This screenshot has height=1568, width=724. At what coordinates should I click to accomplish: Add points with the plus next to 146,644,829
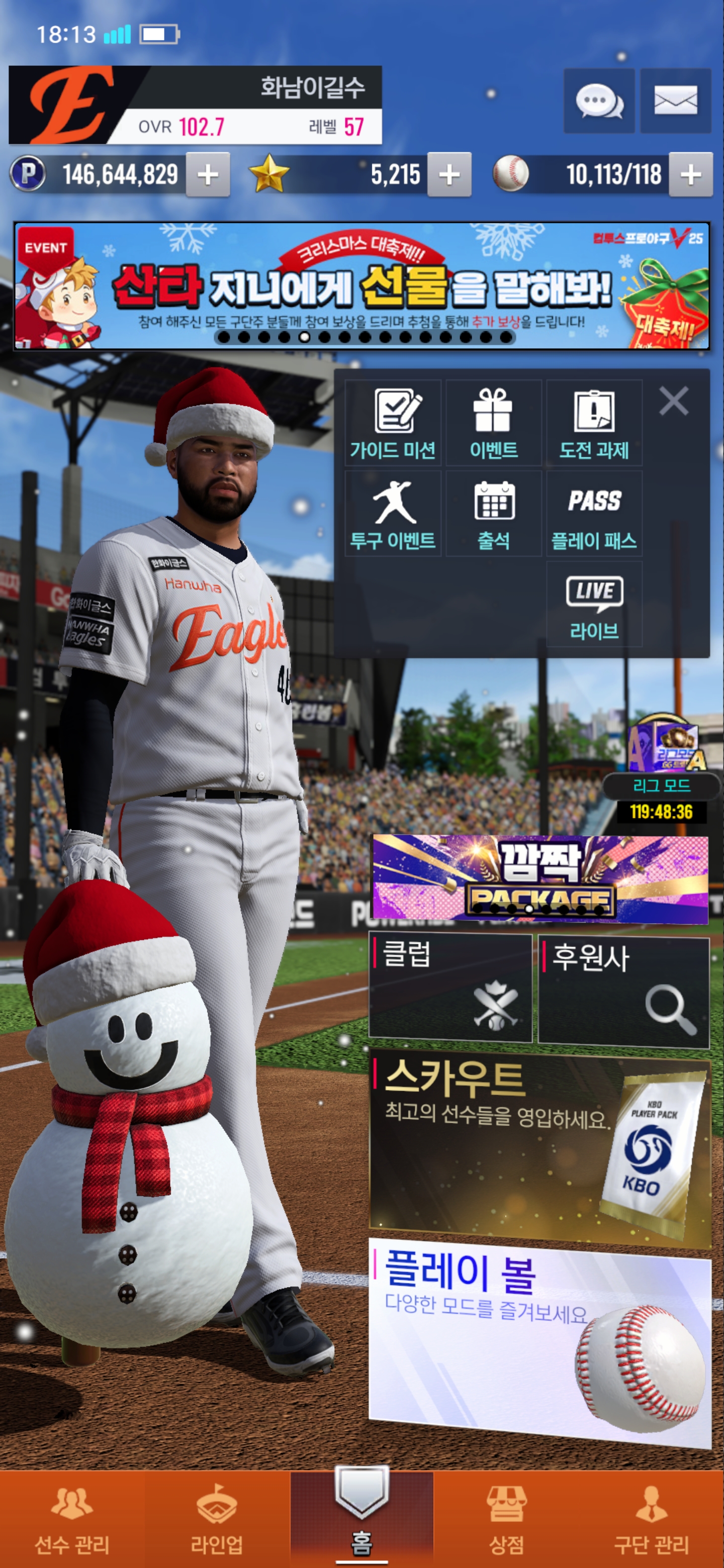208,175
